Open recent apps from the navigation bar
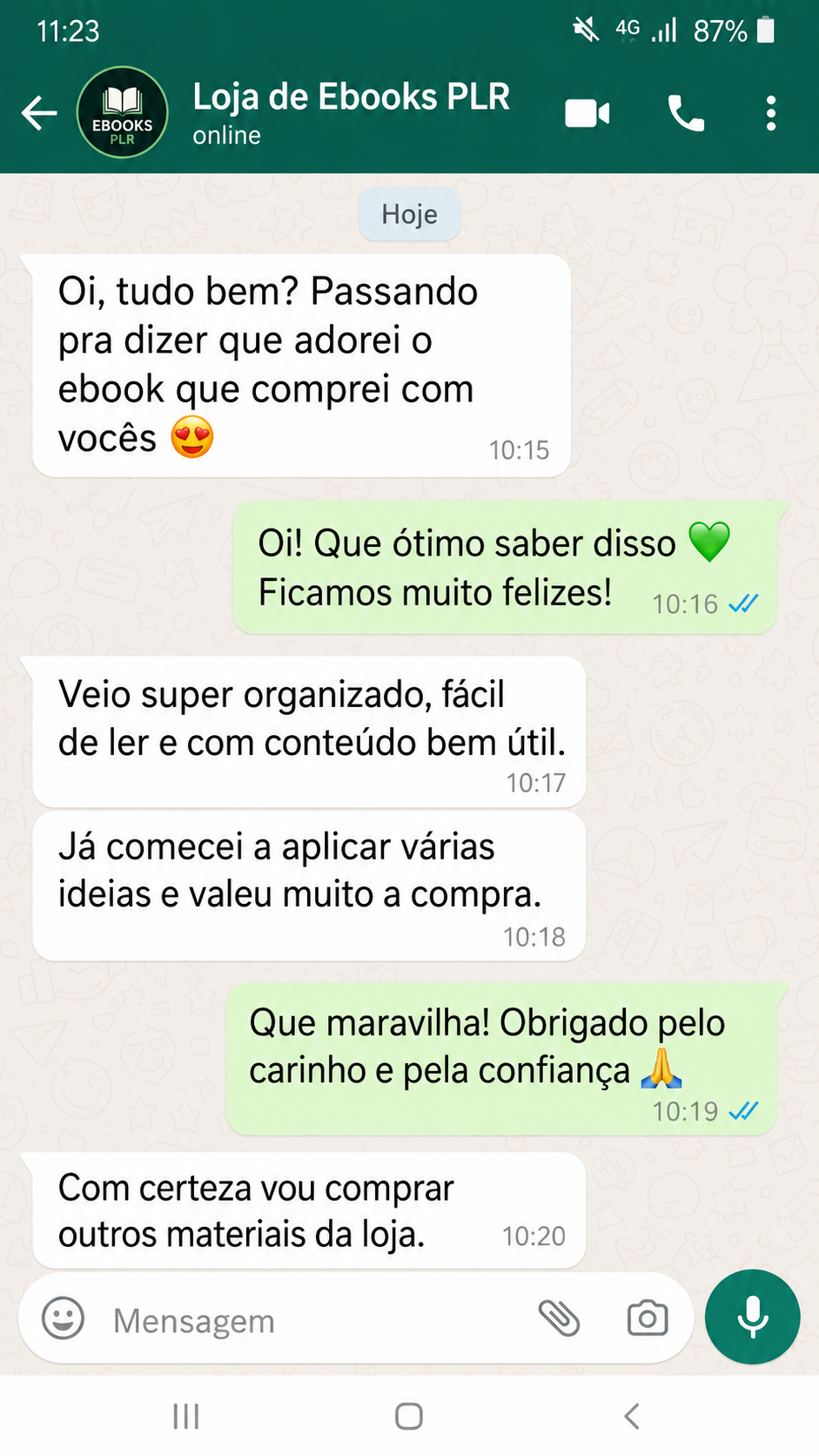This screenshot has width=819, height=1456. tap(186, 1416)
